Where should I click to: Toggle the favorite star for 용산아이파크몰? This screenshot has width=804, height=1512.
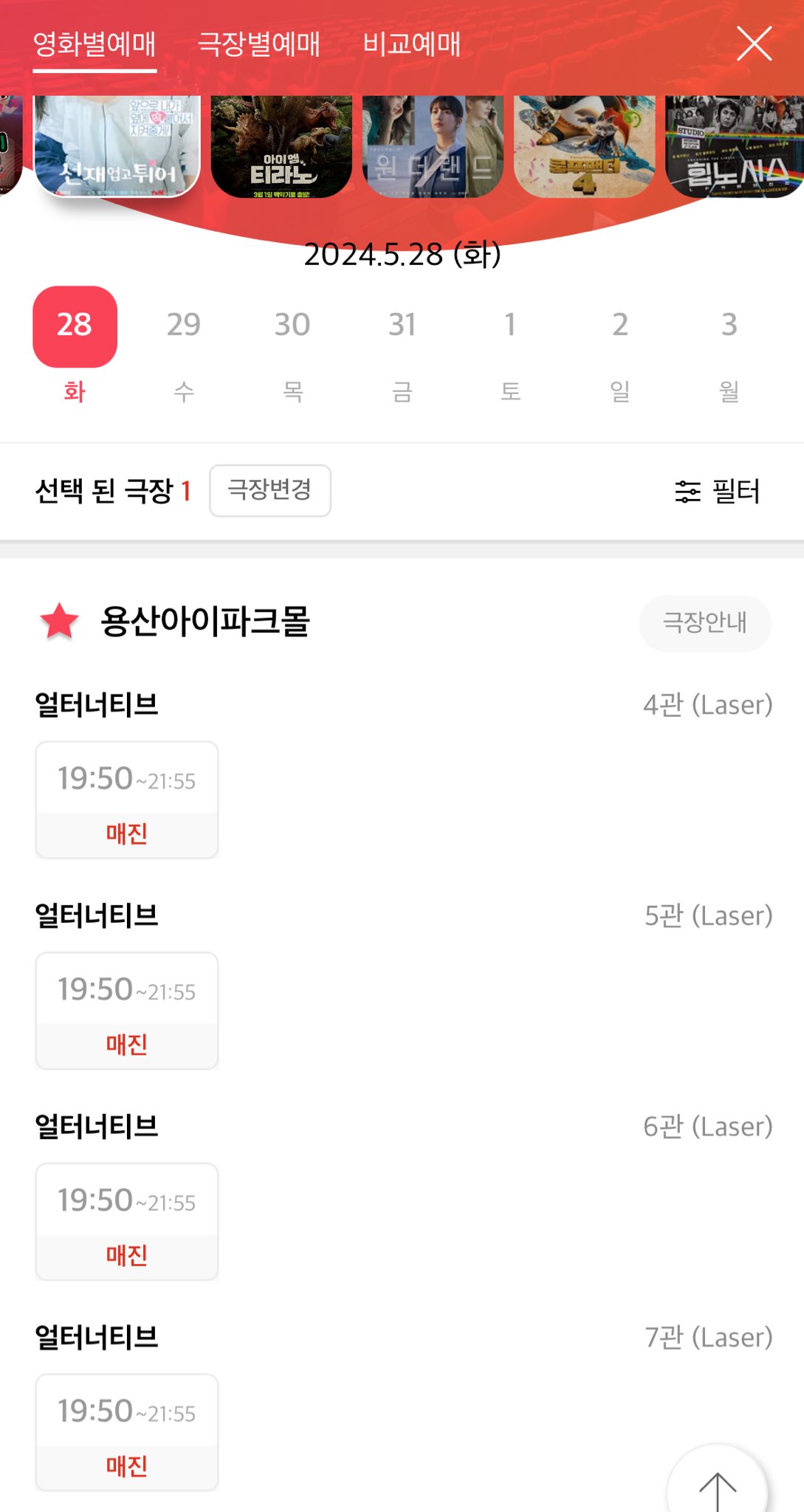pos(59,621)
